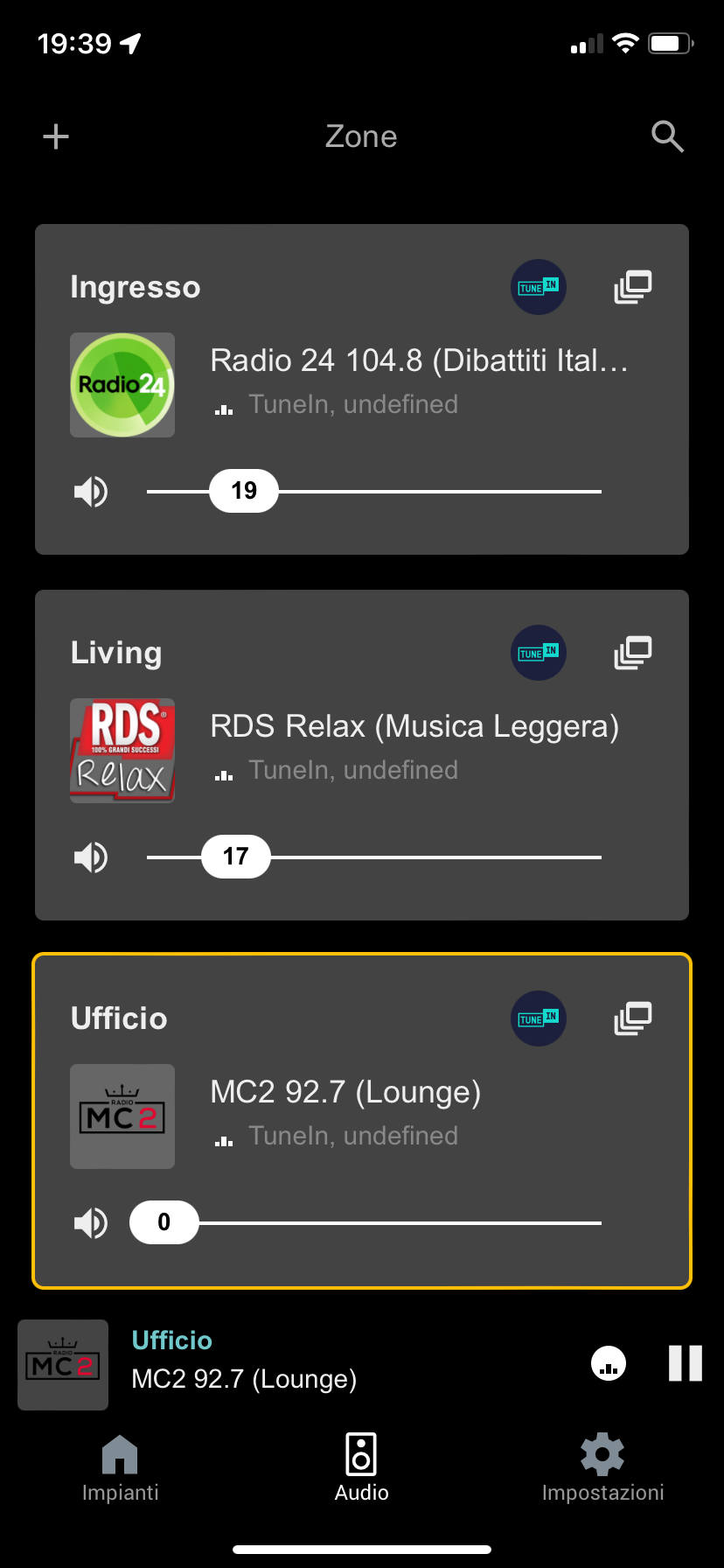Tap the Living volume slider at 17
The width and height of the screenshot is (724, 1568).
[236, 857]
